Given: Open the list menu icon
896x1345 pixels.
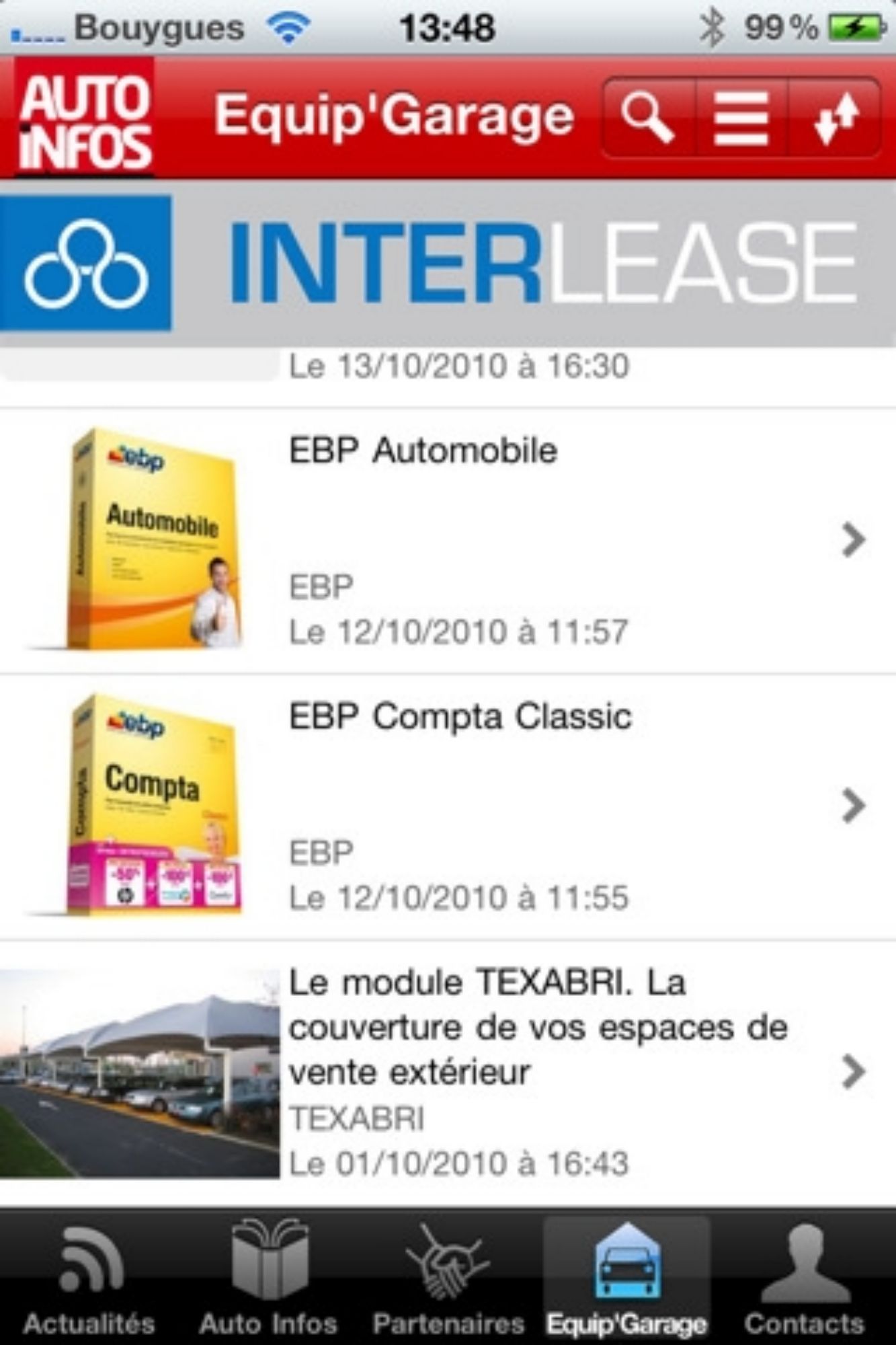Looking at the screenshot, I should click(741, 118).
